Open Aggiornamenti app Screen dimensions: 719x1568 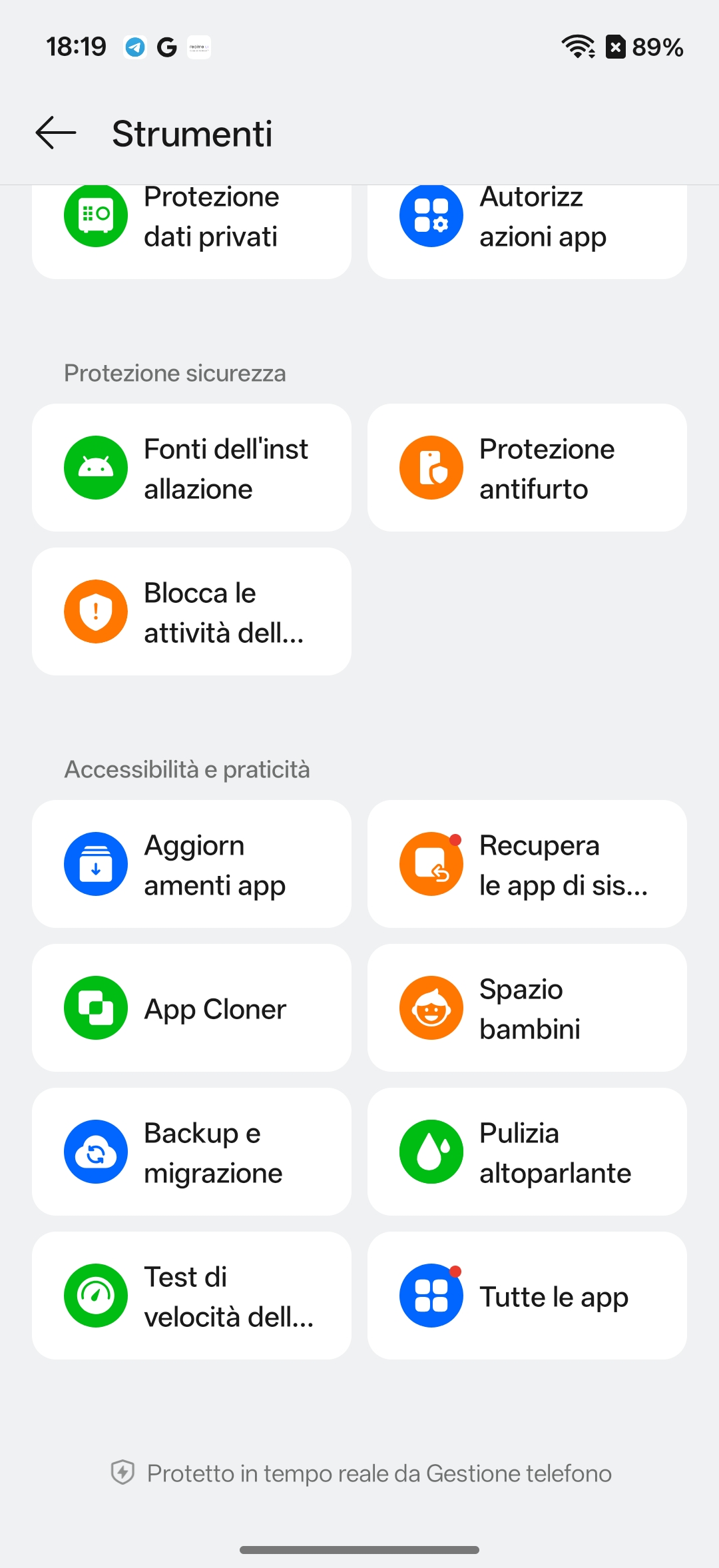pyautogui.click(x=192, y=864)
